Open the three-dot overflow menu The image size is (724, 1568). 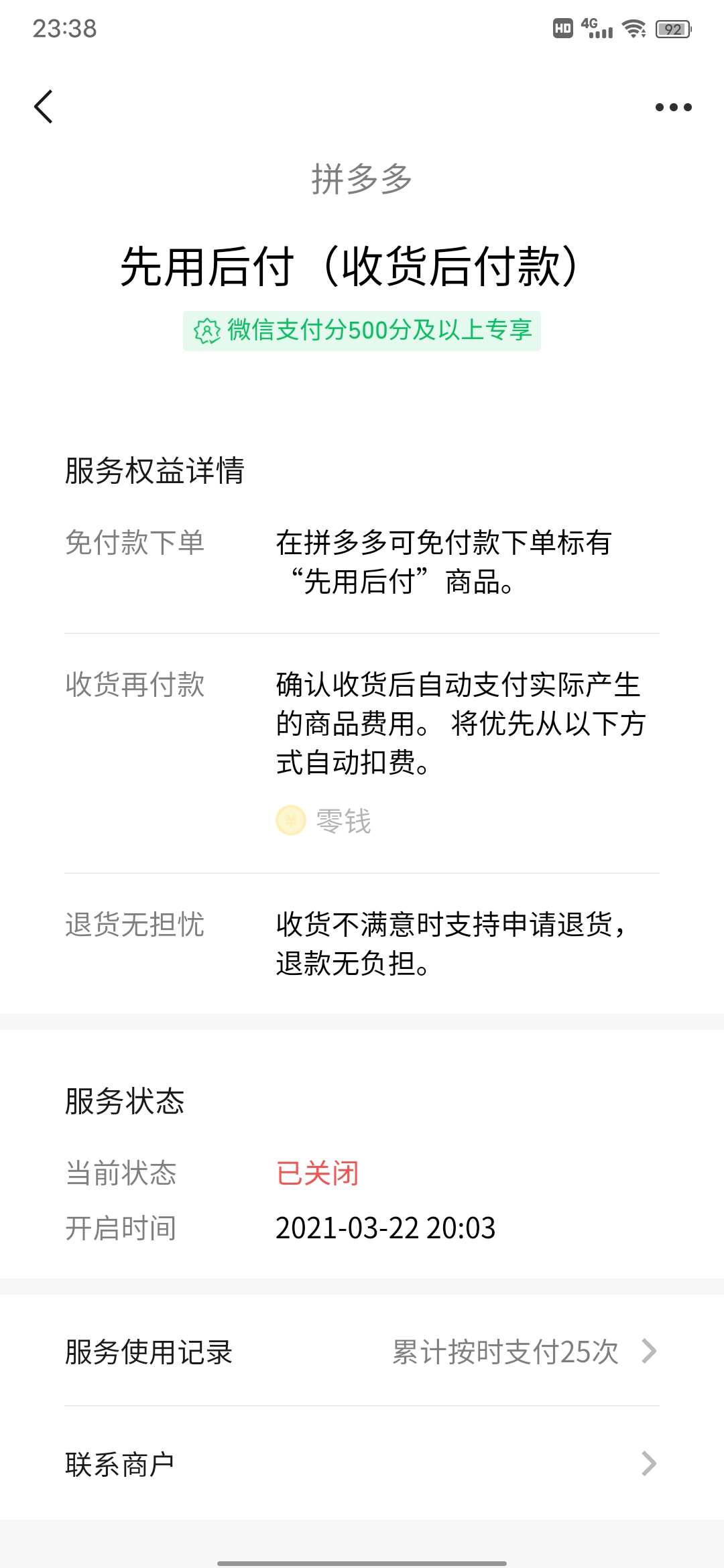click(673, 107)
